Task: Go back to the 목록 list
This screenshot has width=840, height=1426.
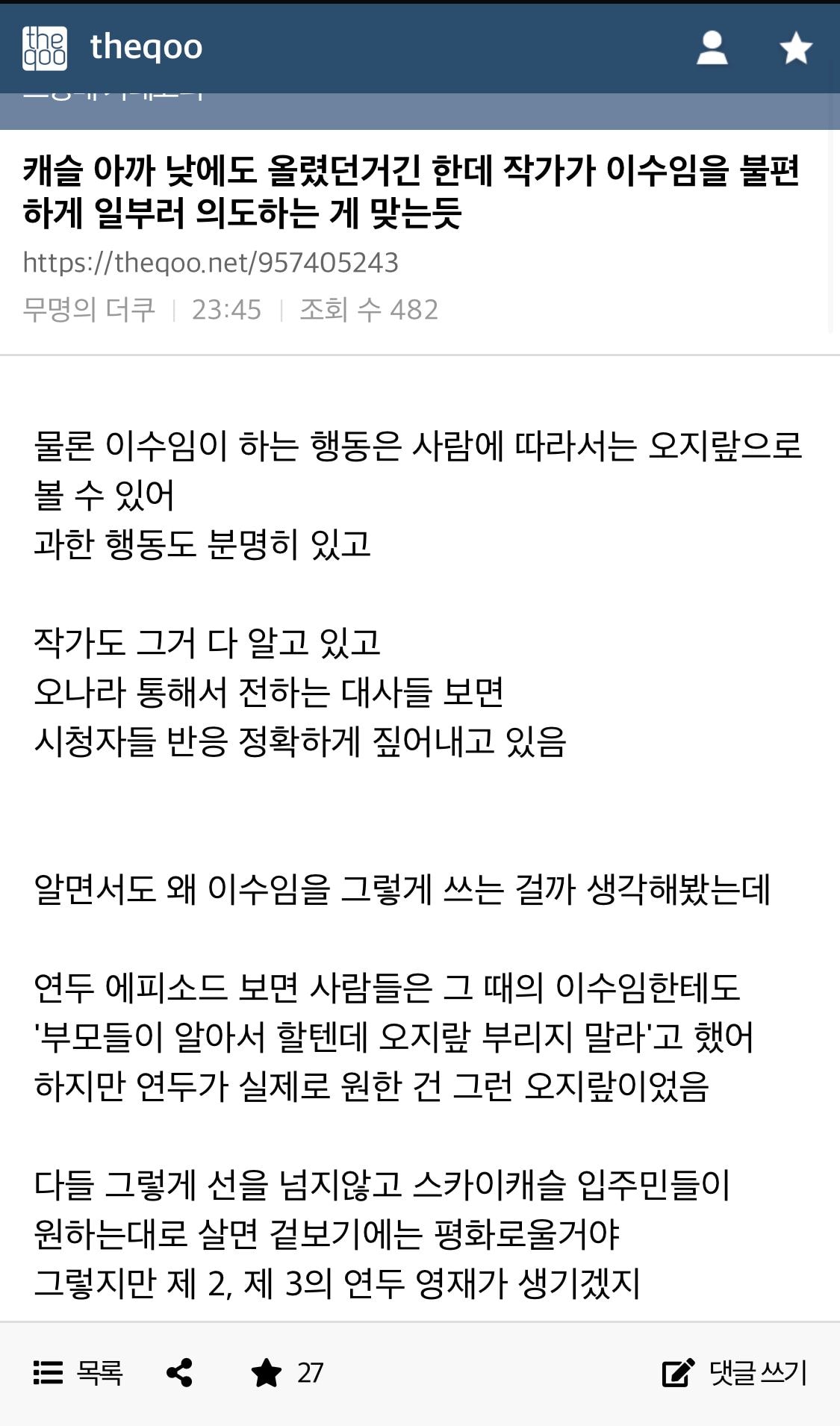Action: [78, 1372]
